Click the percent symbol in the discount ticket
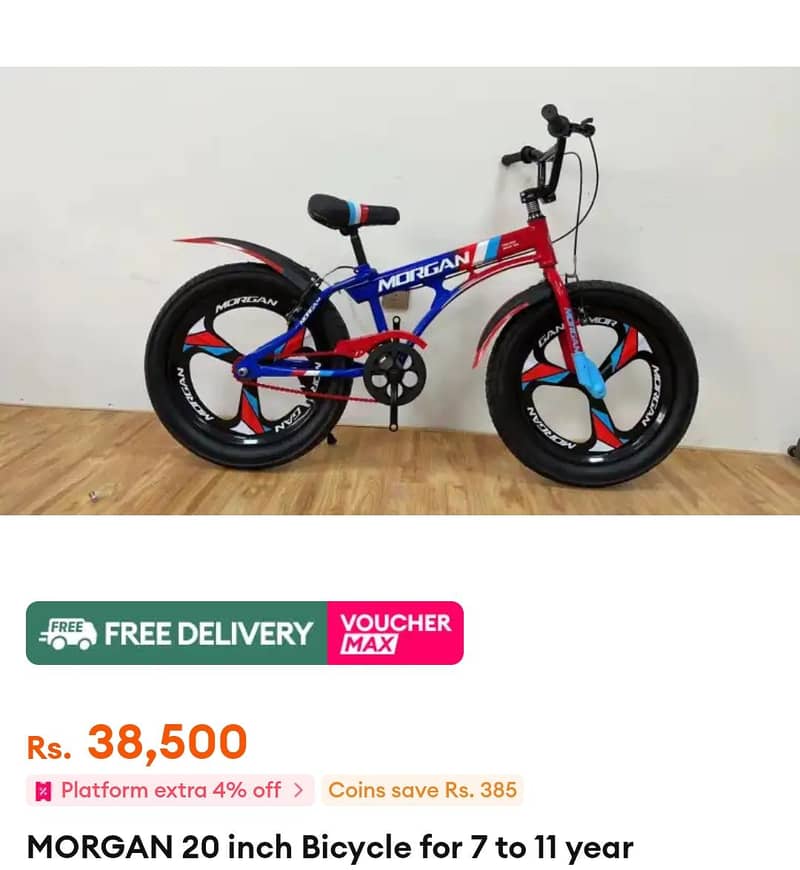This screenshot has height=870, width=800. click(43, 789)
